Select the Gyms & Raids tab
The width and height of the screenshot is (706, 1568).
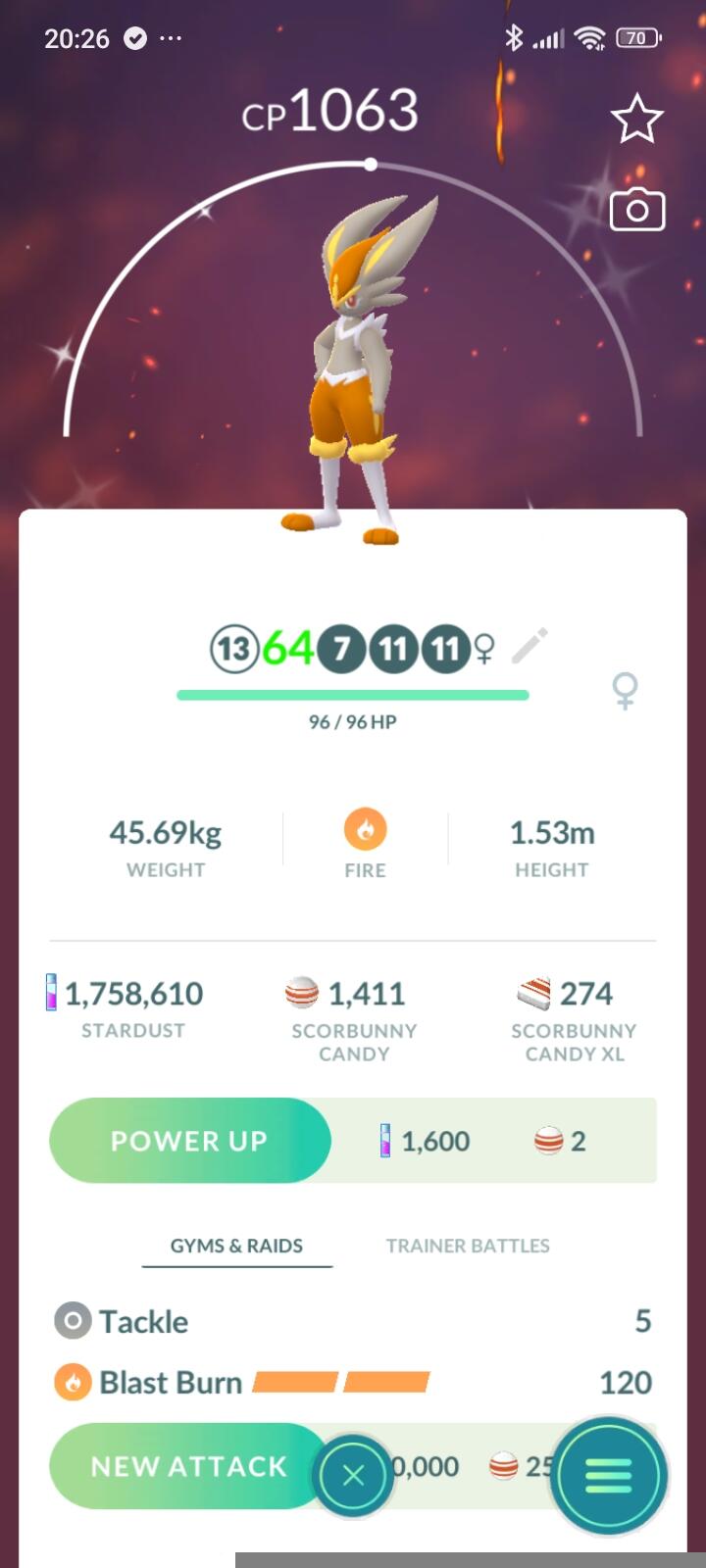[x=236, y=1246]
